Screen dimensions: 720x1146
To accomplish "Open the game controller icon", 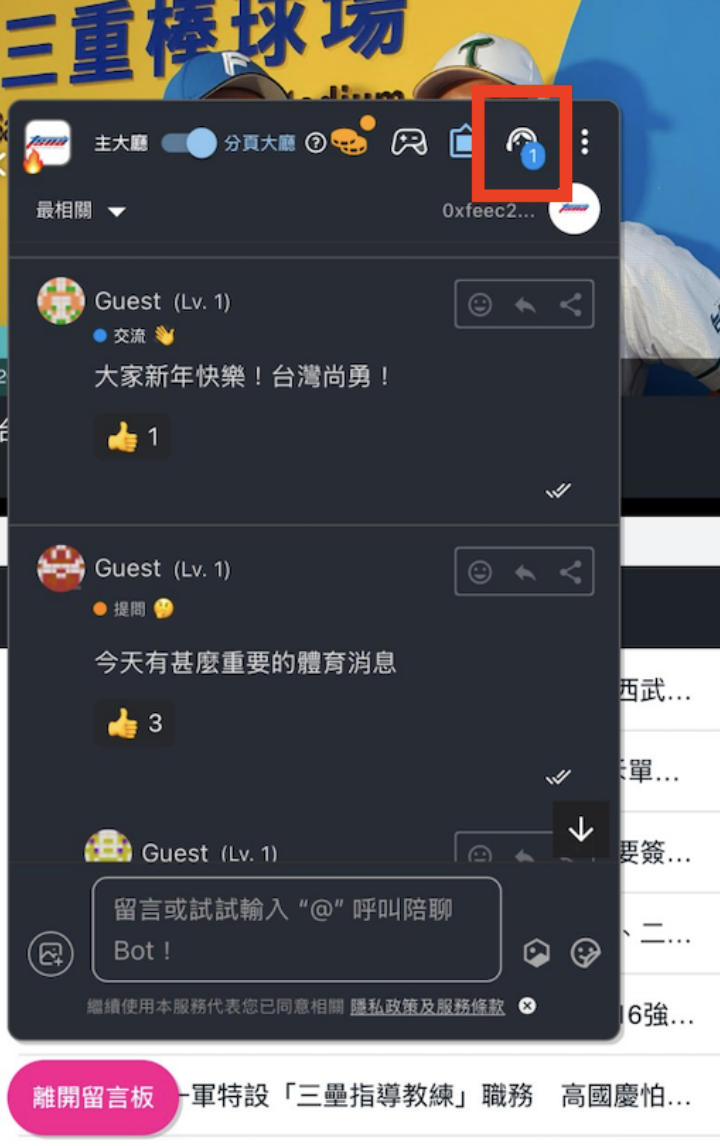I will (409, 142).
